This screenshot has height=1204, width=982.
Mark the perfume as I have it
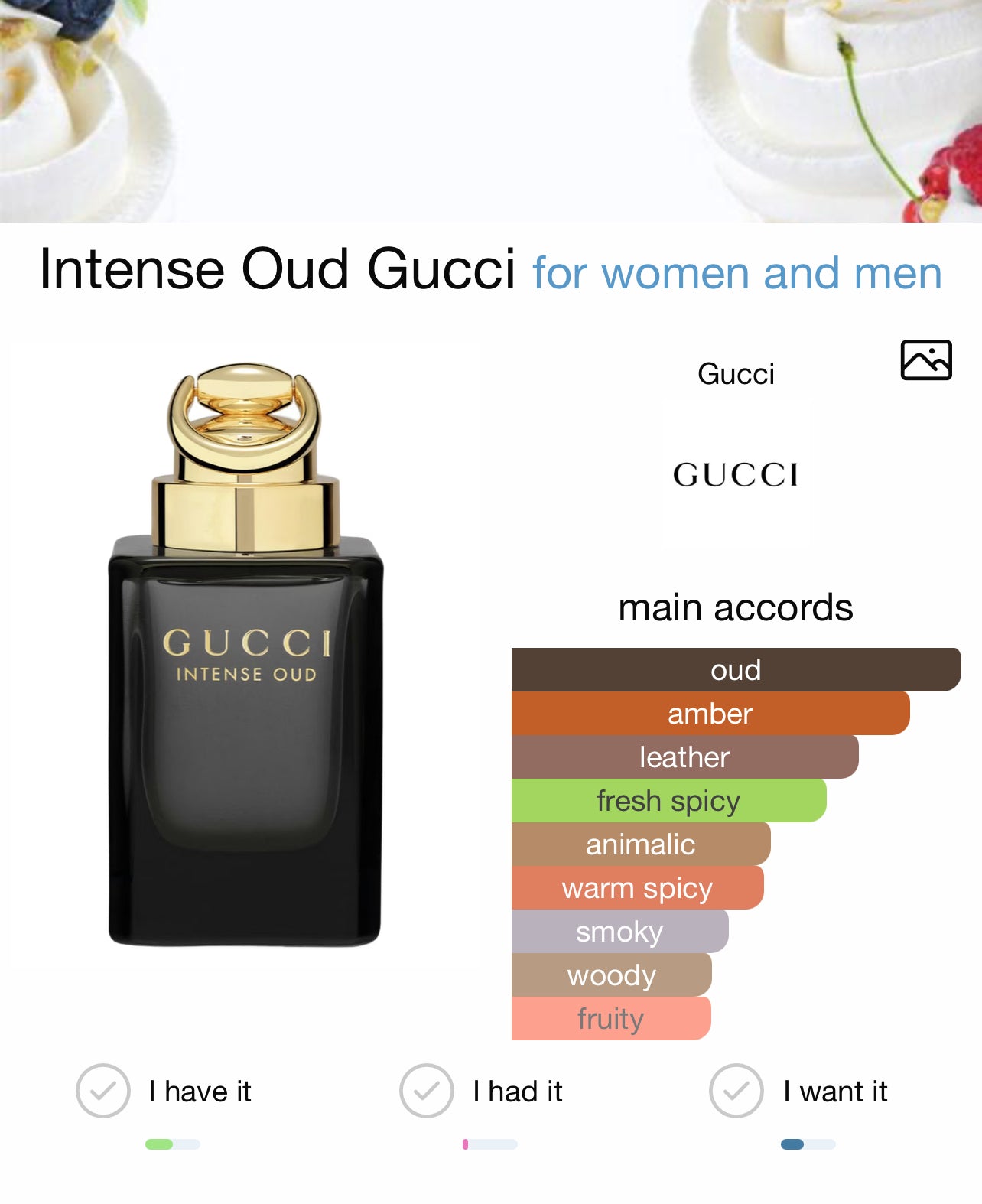[x=103, y=1090]
